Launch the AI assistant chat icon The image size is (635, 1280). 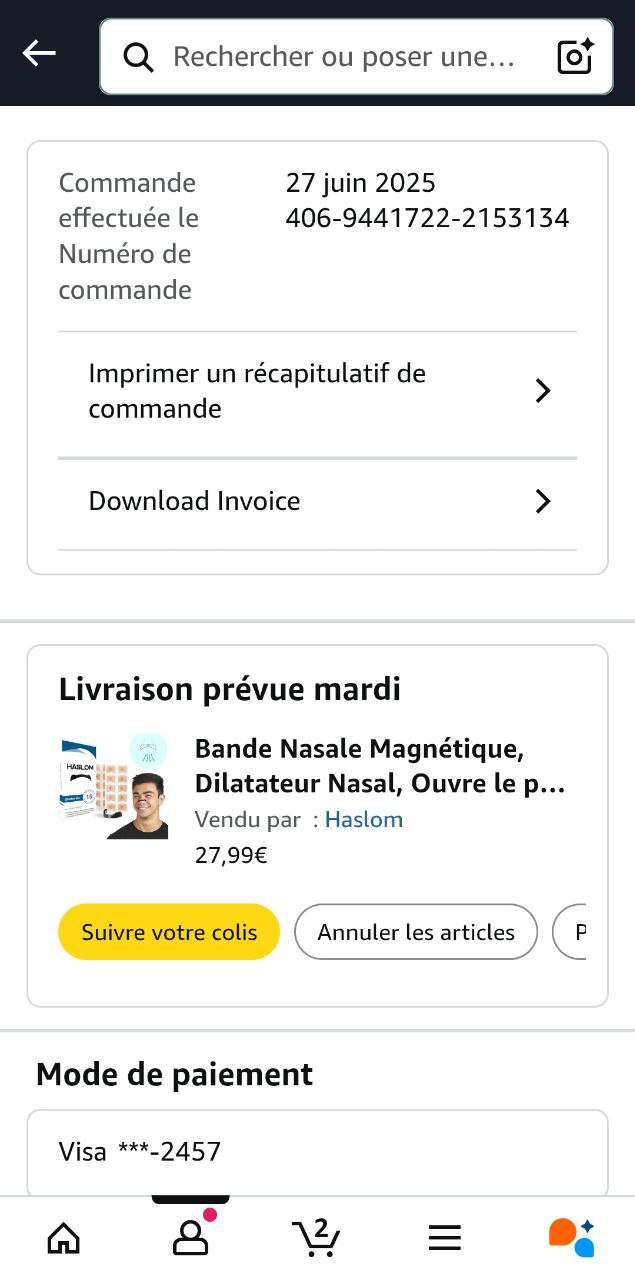pos(571,1238)
